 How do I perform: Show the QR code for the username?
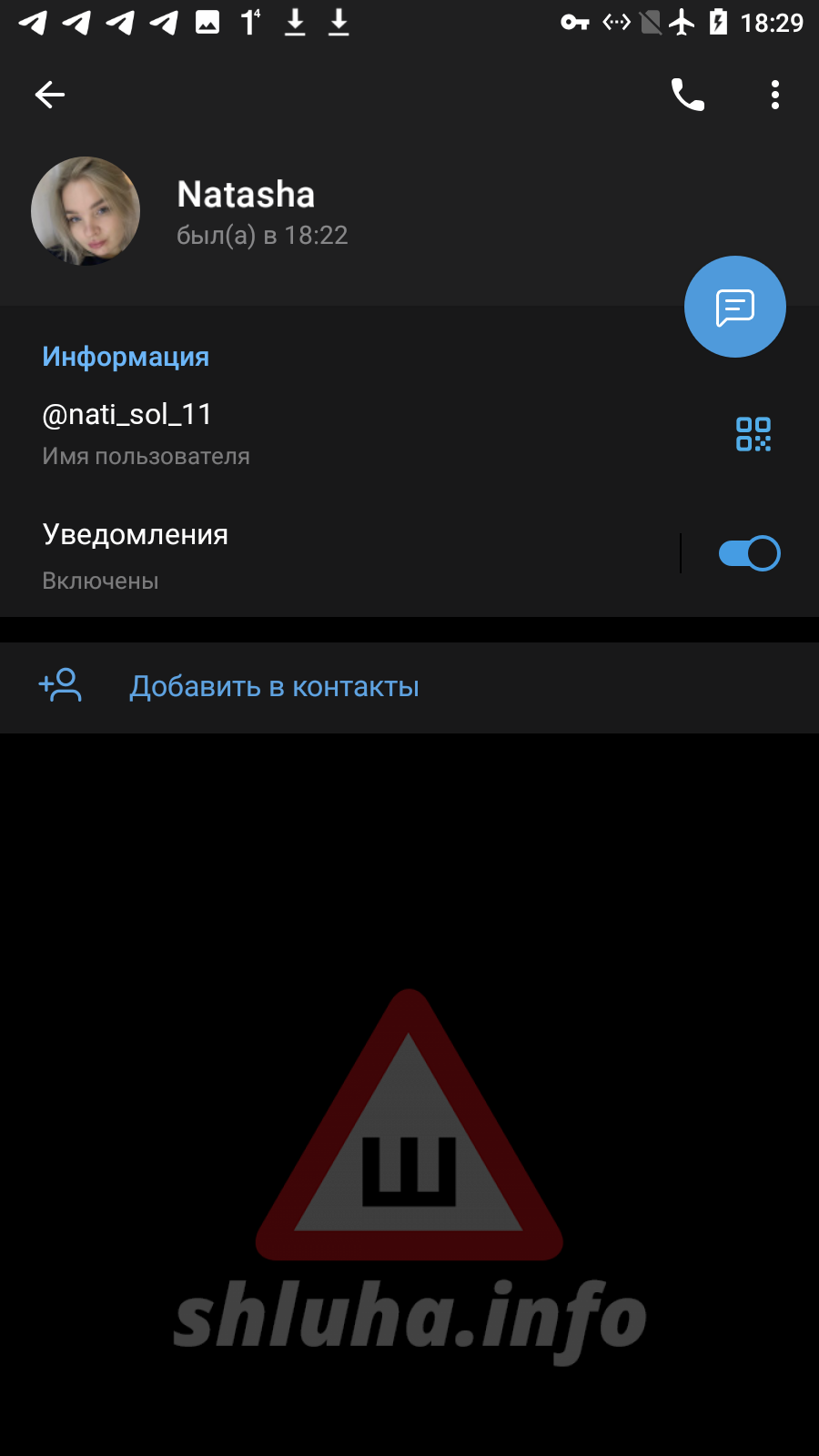click(x=753, y=434)
